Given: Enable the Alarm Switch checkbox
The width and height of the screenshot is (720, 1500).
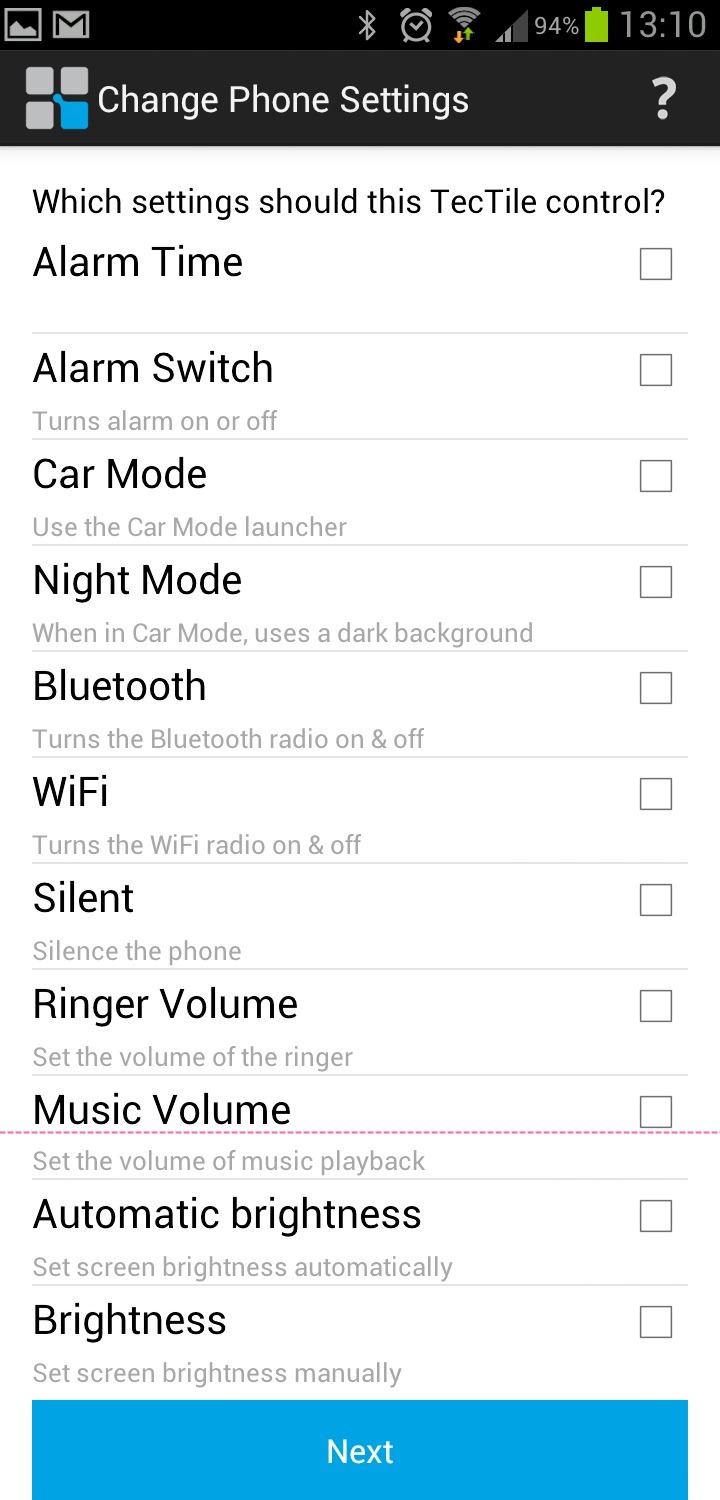Looking at the screenshot, I should coord(656,370).
